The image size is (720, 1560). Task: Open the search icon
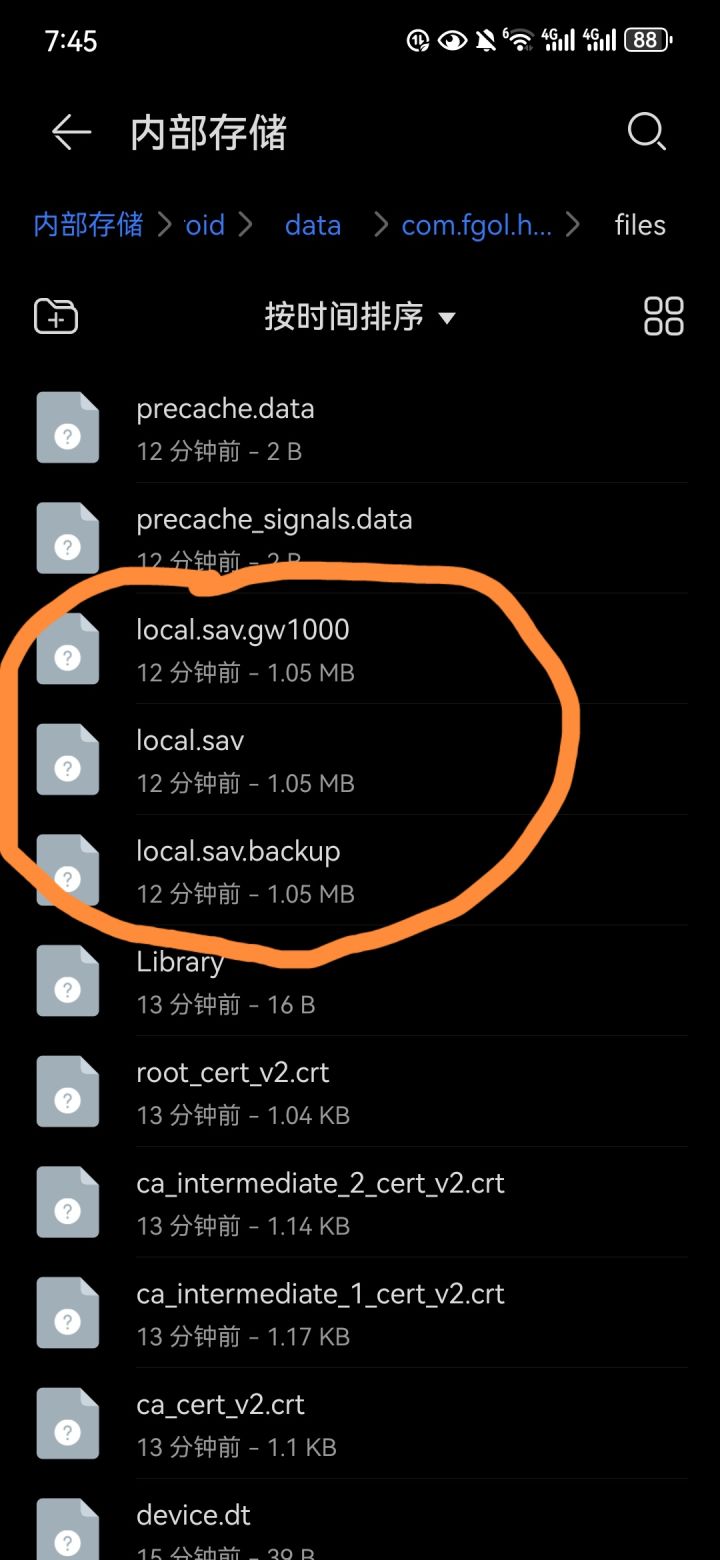coord(646,130)
